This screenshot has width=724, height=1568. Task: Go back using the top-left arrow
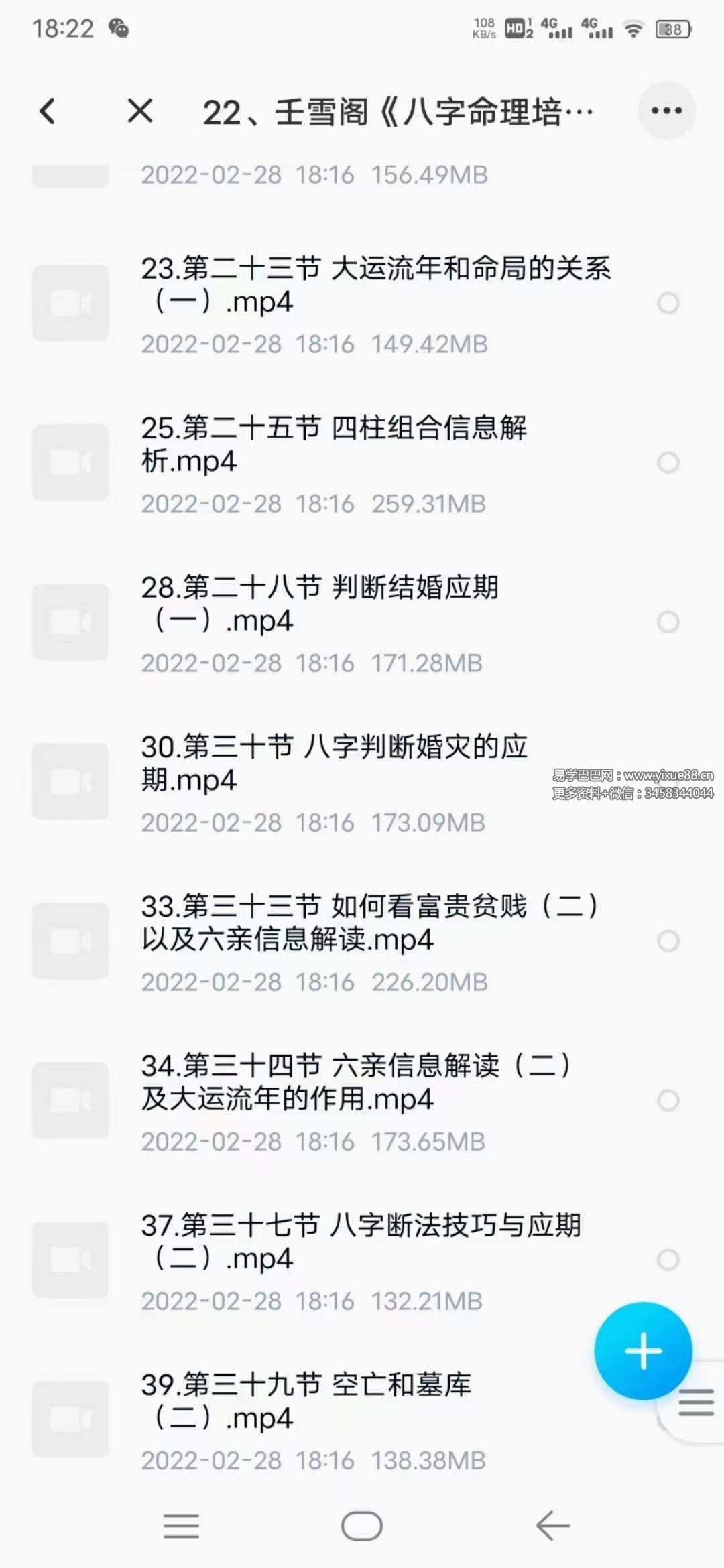(x=47, y=111)
